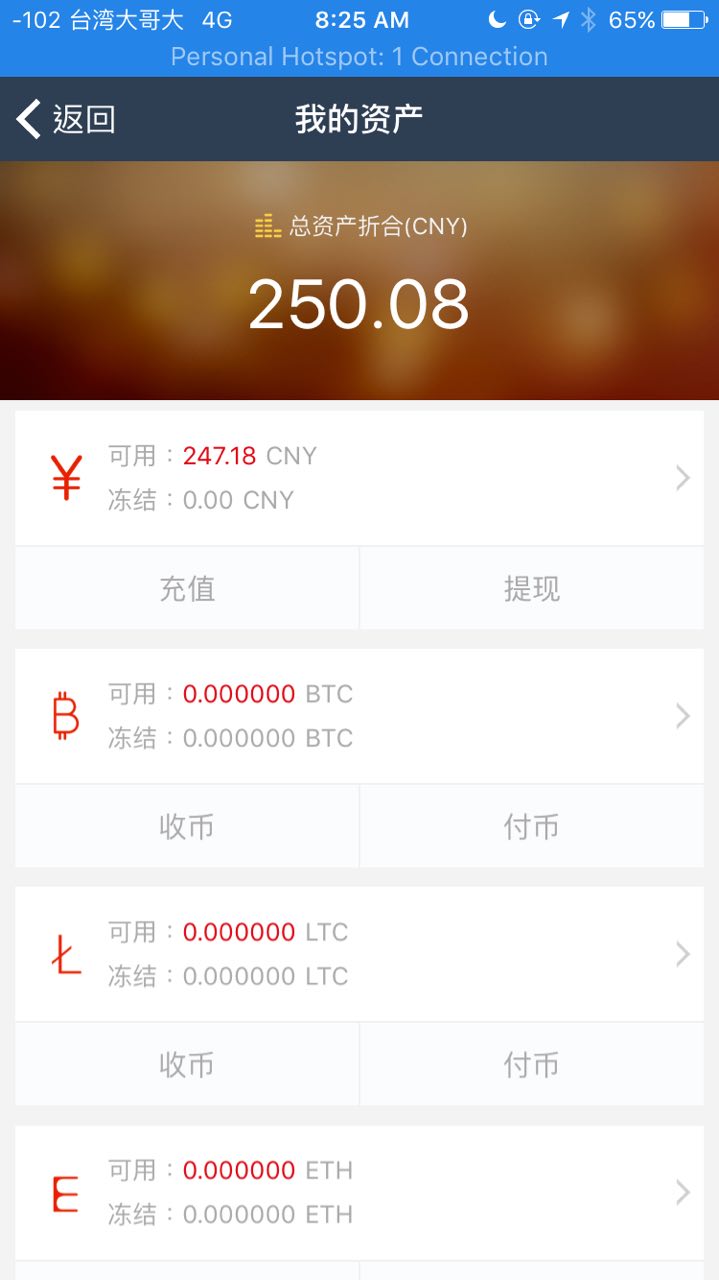This screenshot has height=1280, width=719.
Task: Tap 充值 to deposit CNY
Action: (187, 588)
